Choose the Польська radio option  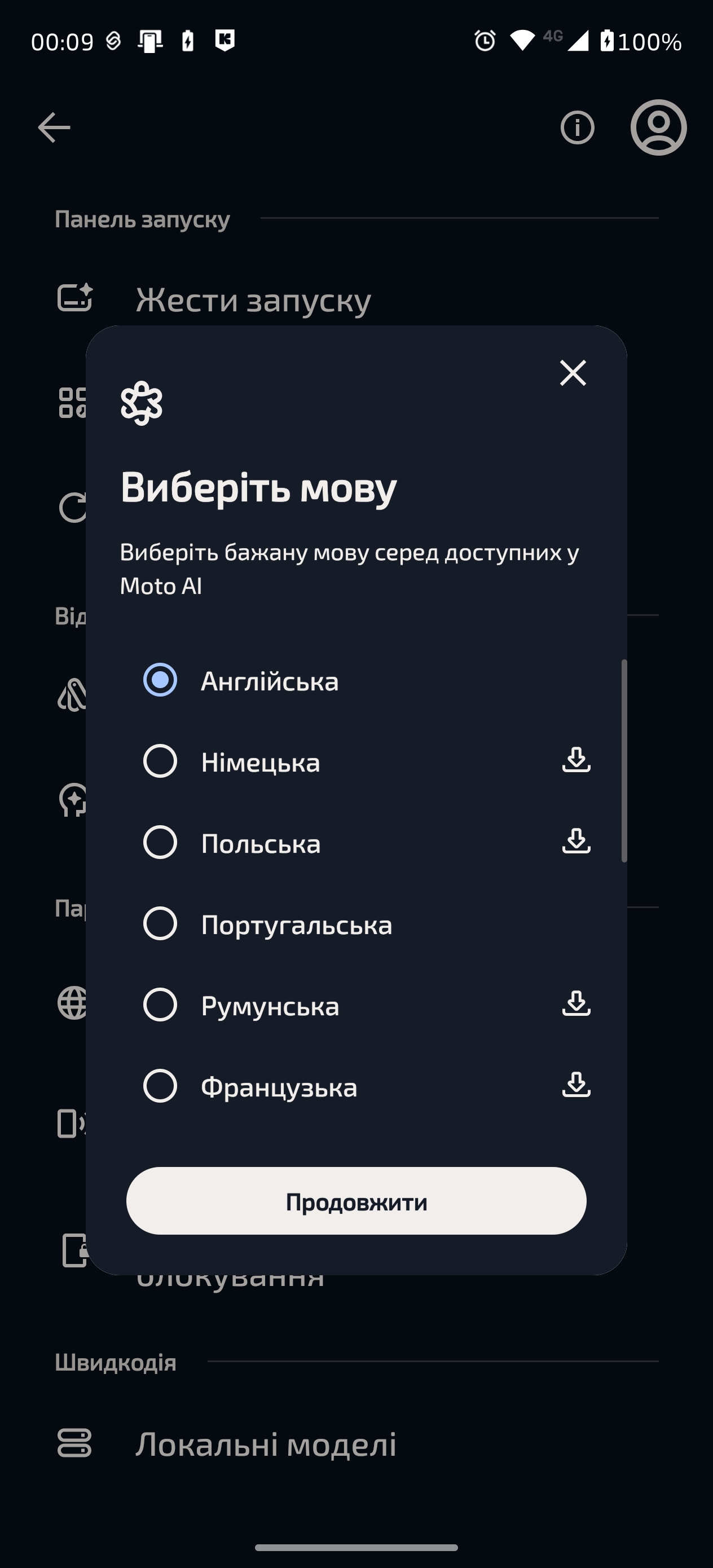tap(160, 843)
